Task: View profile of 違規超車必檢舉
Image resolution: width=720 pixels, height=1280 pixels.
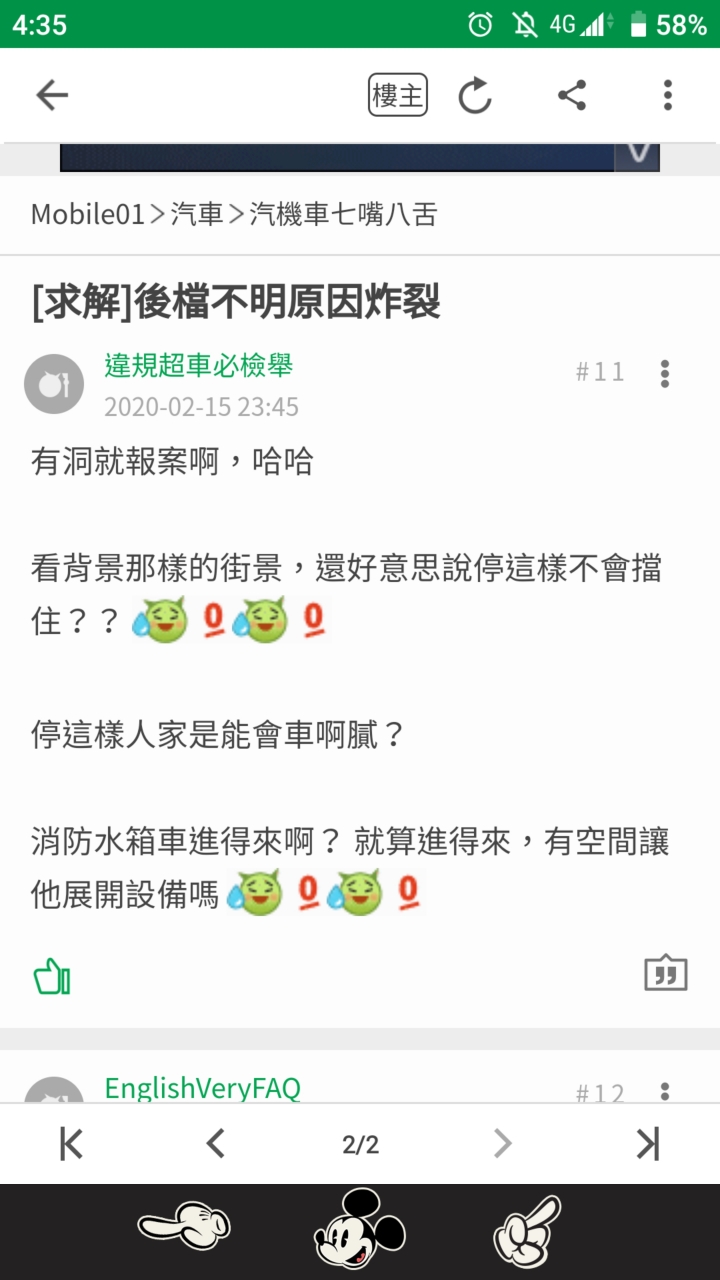Action: (198, 366)
